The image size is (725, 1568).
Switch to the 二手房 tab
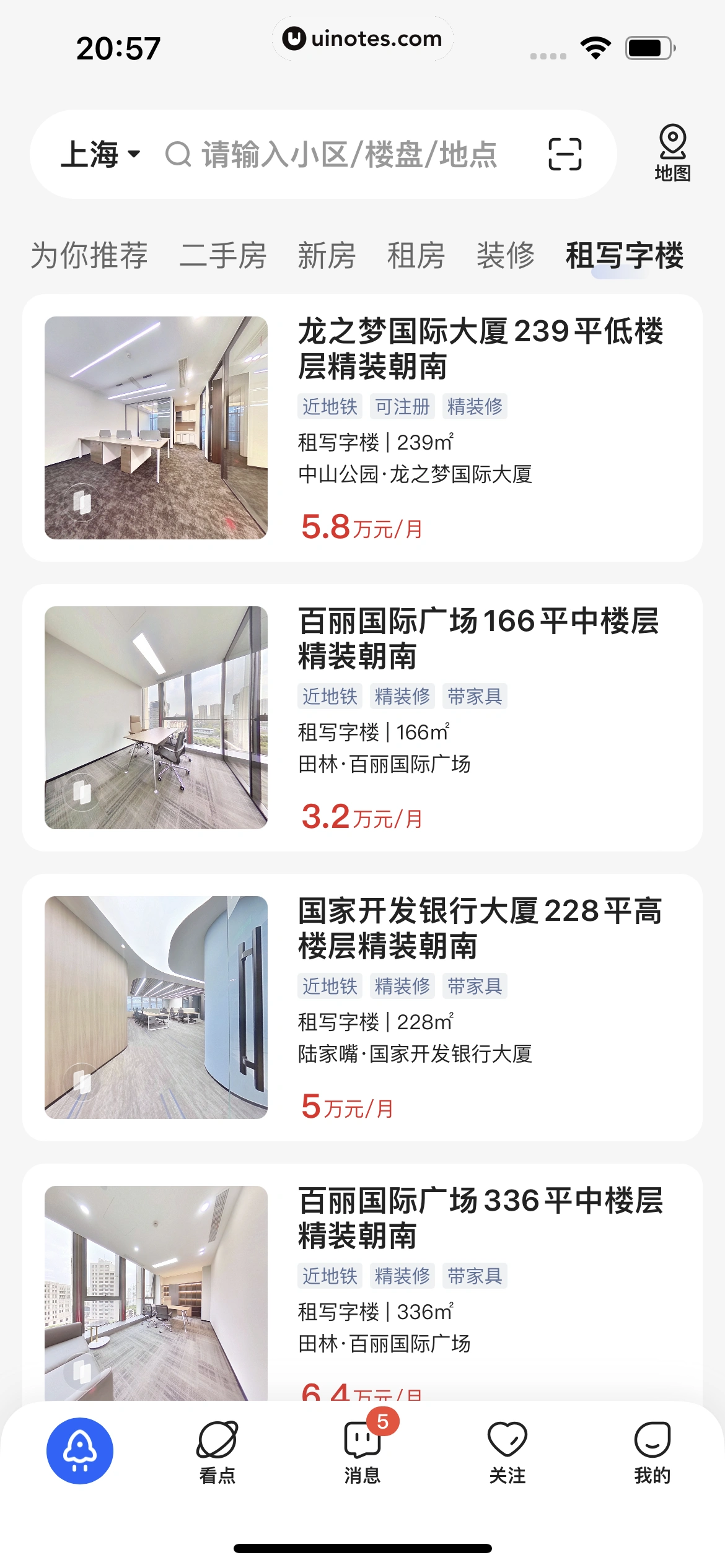point(223,255)
